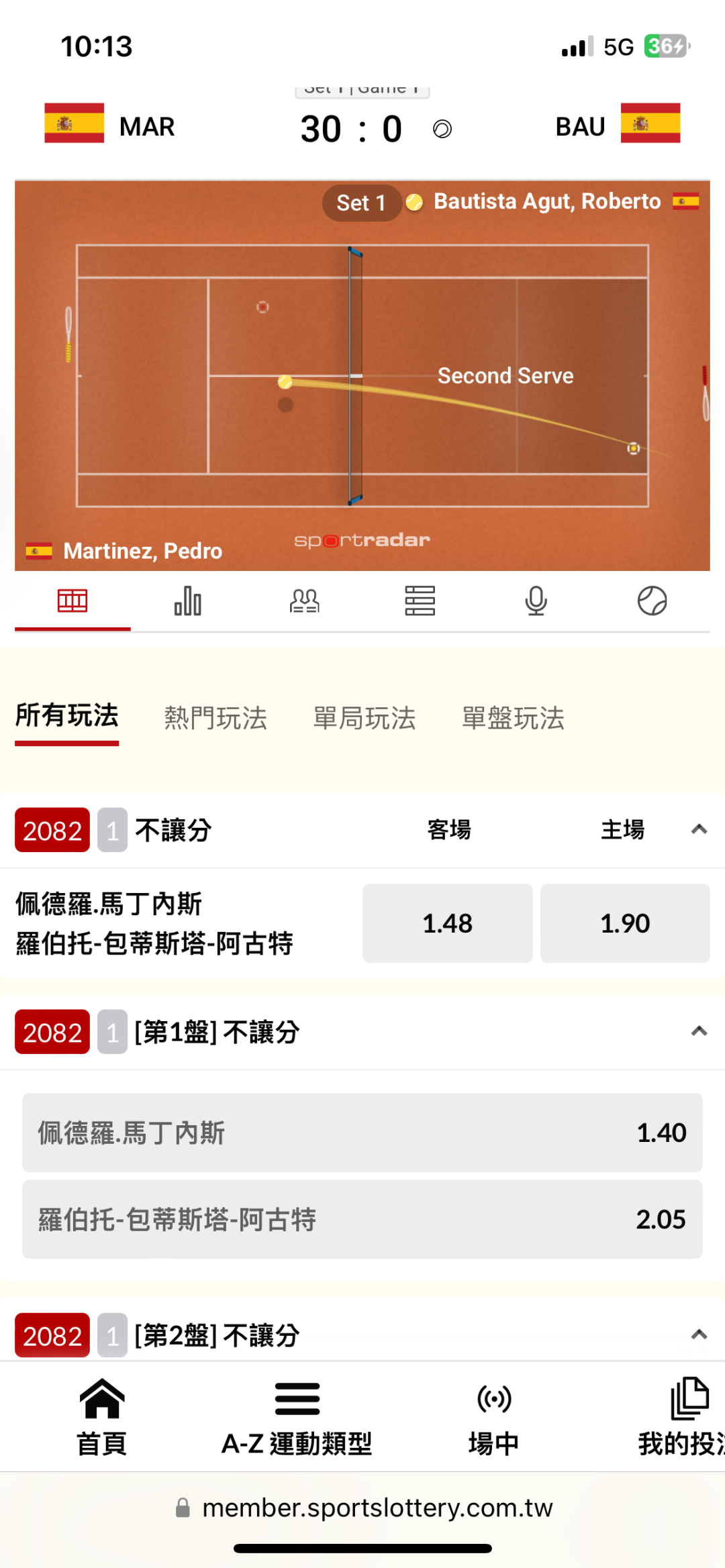Screen dimensions: 725x1568
Task: Open the A-Z 運動類型 menu
Action: coord(297,1416)
